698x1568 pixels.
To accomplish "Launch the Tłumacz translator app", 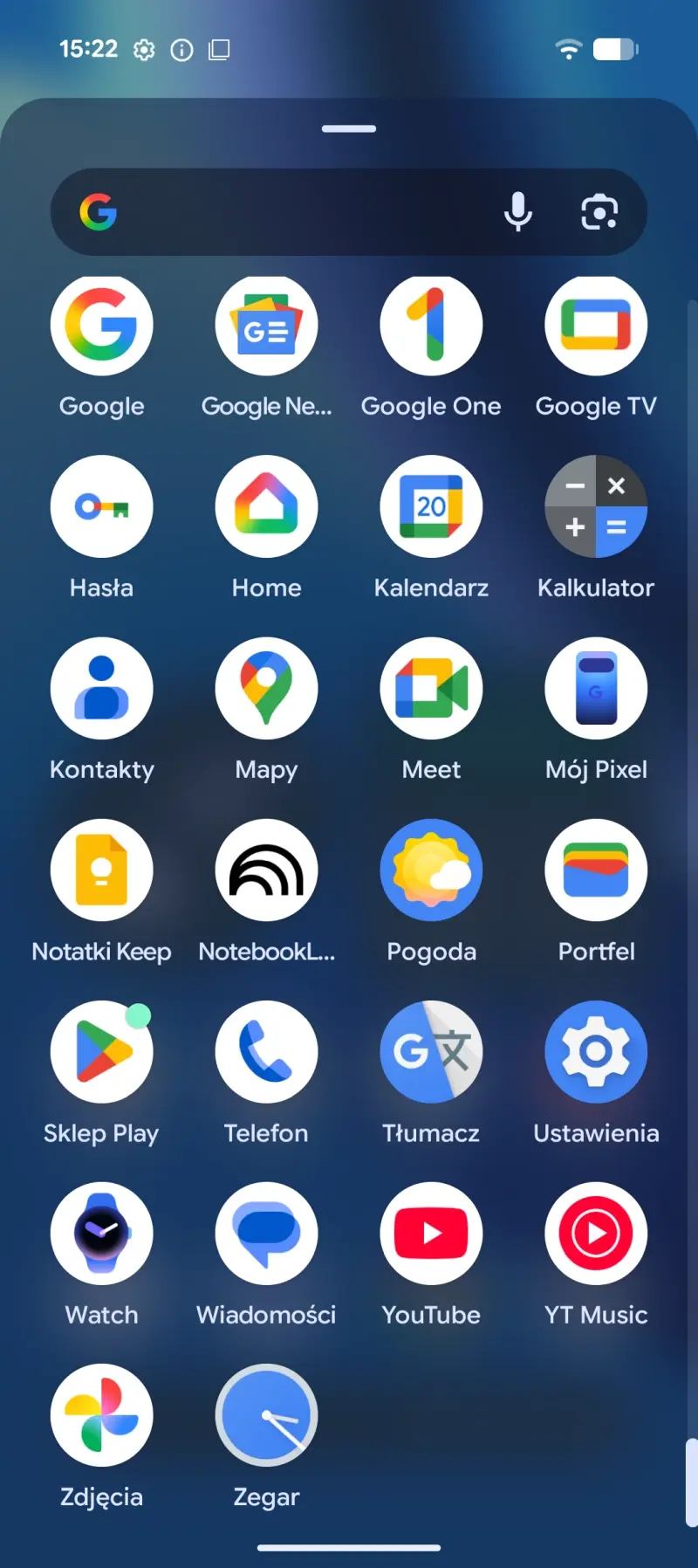I will pos(431,1052).
